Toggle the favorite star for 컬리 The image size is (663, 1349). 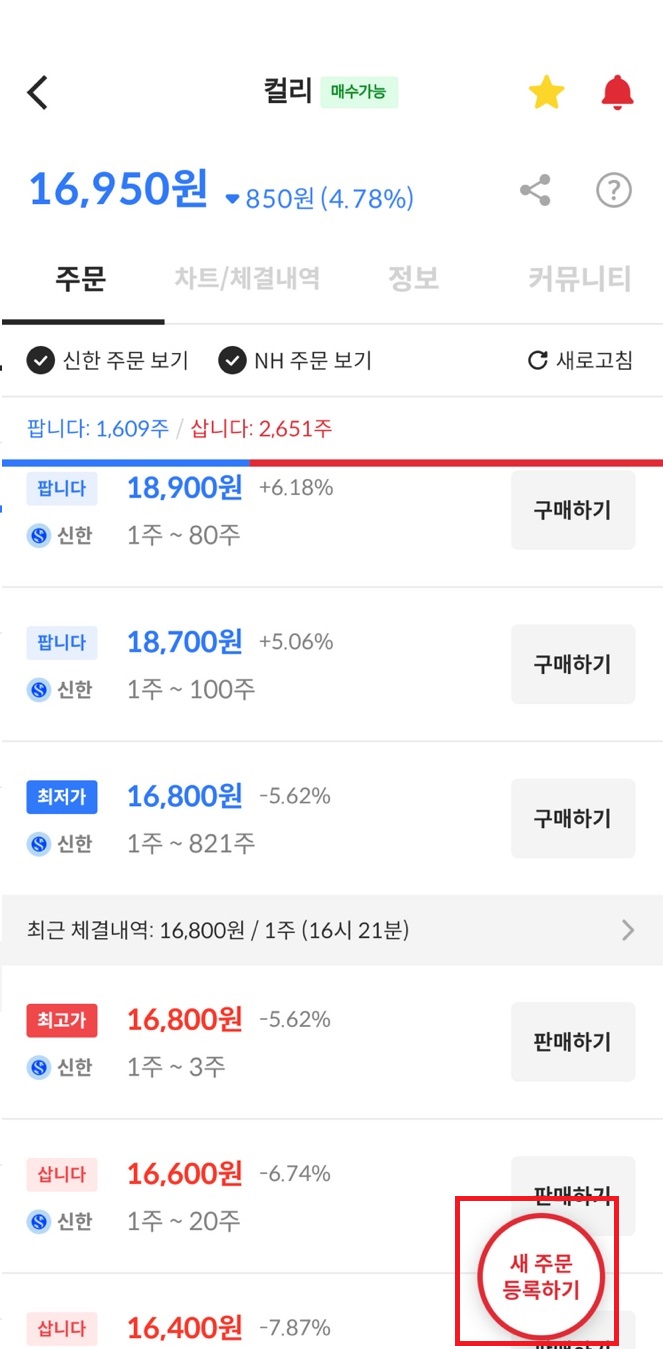coord(546,93)
